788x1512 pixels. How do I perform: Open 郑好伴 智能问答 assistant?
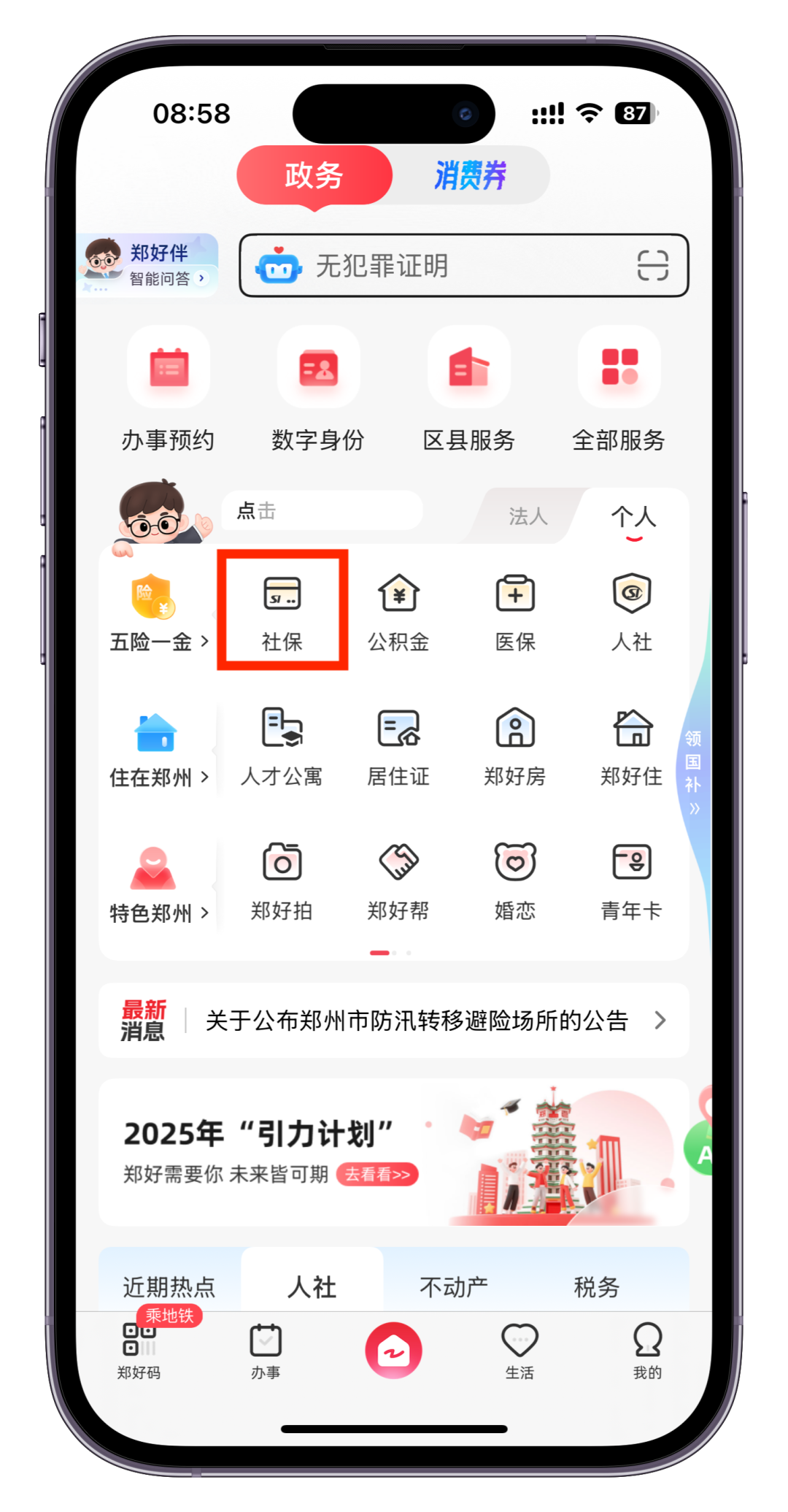[148, 265]
